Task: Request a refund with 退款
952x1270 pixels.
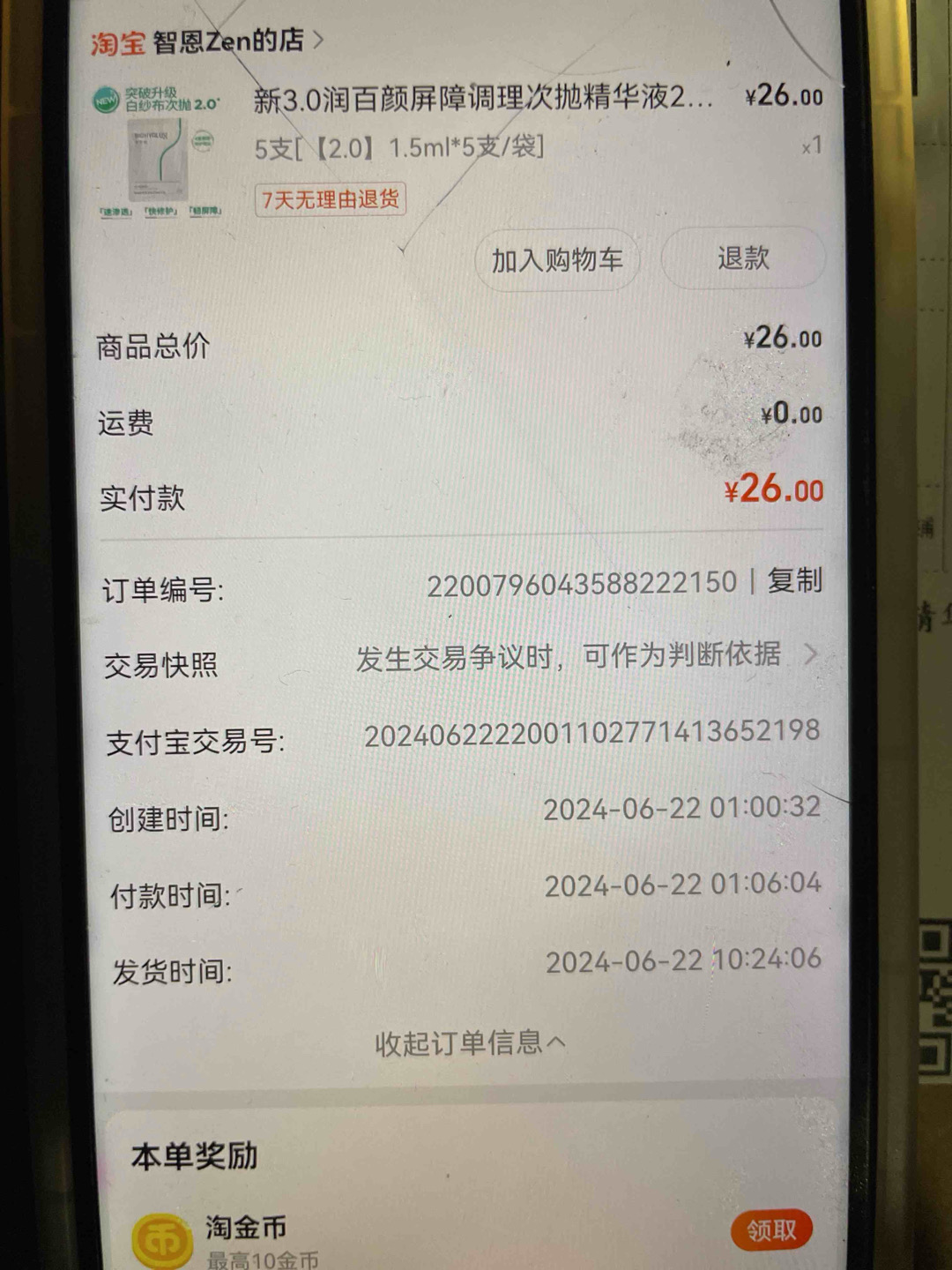Action: 743,258
